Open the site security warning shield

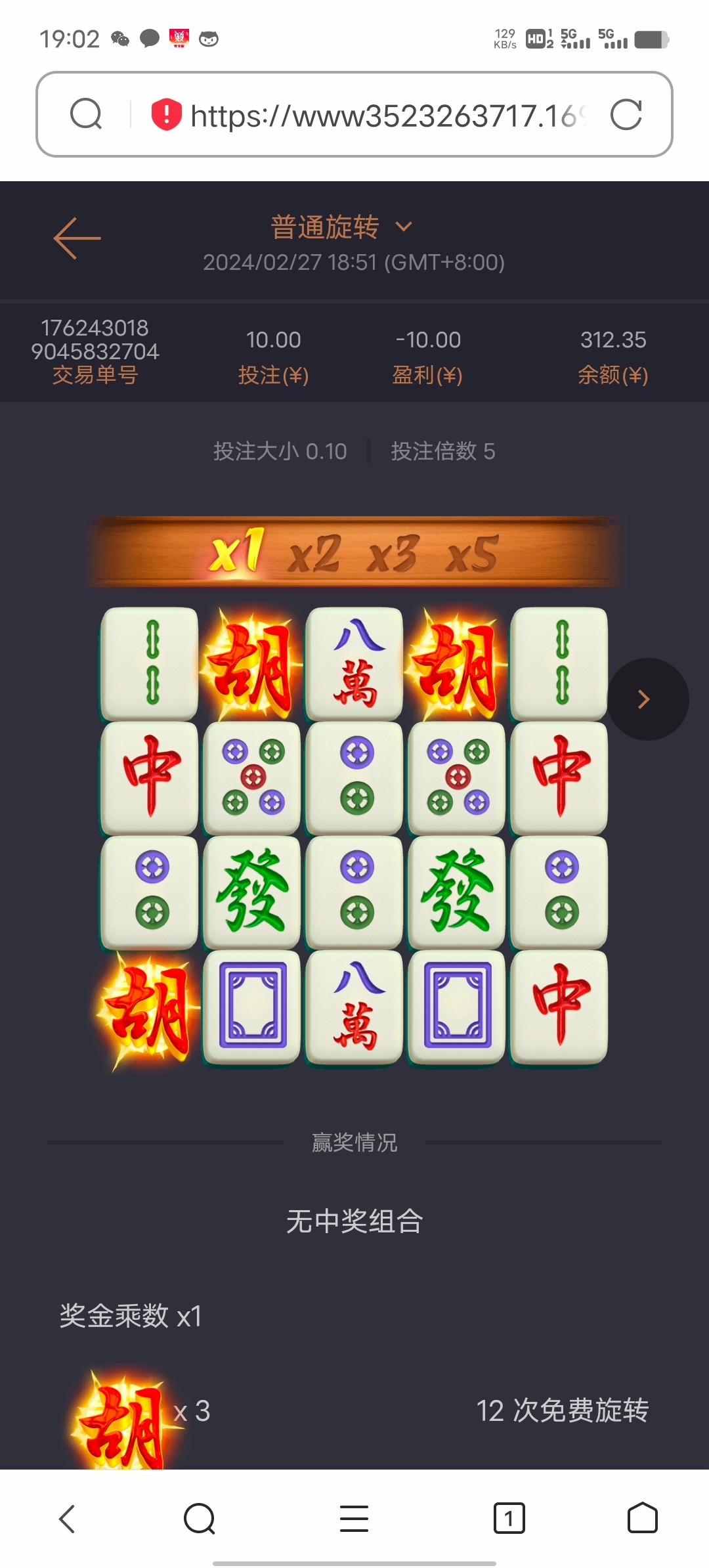pos(166,115)
